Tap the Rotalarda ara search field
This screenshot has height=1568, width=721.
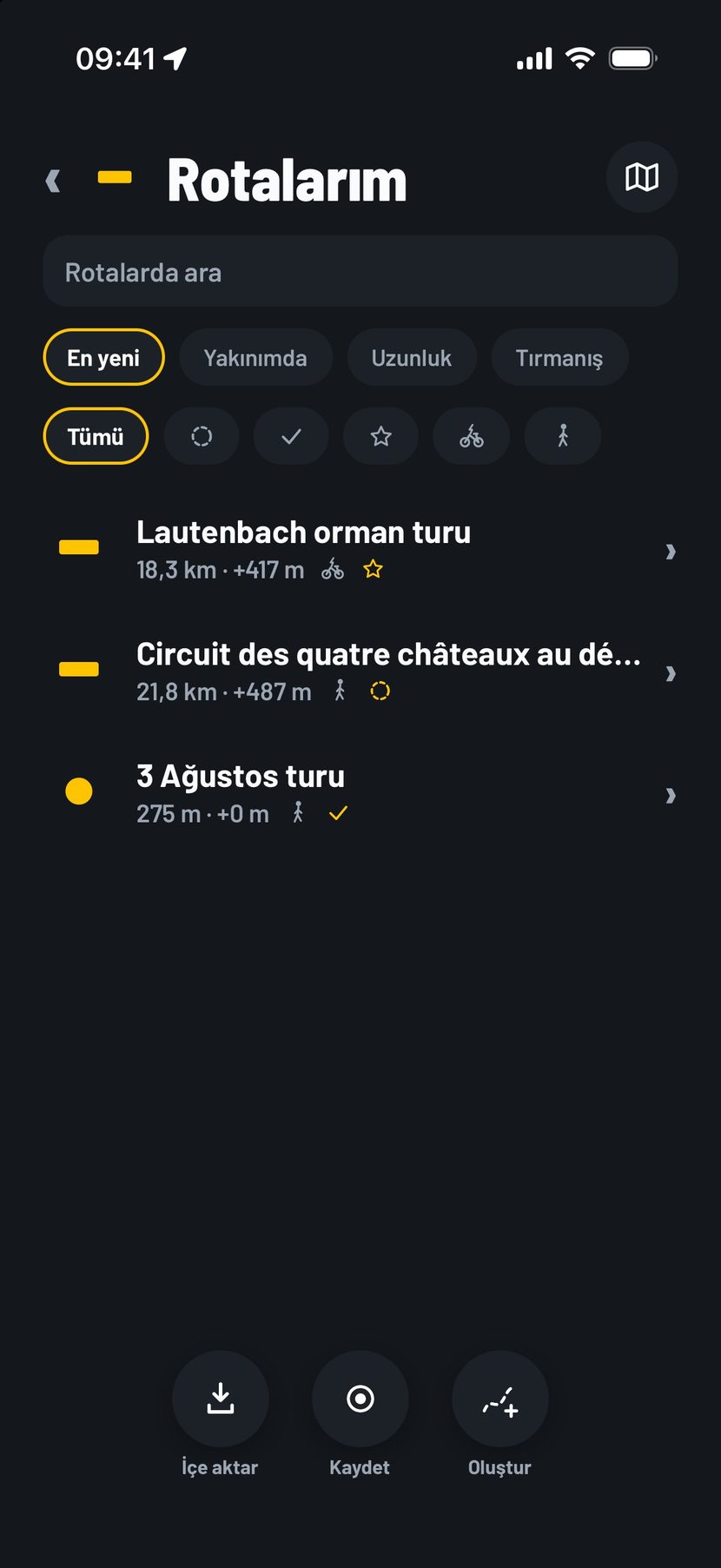click(x=360, y=272)
